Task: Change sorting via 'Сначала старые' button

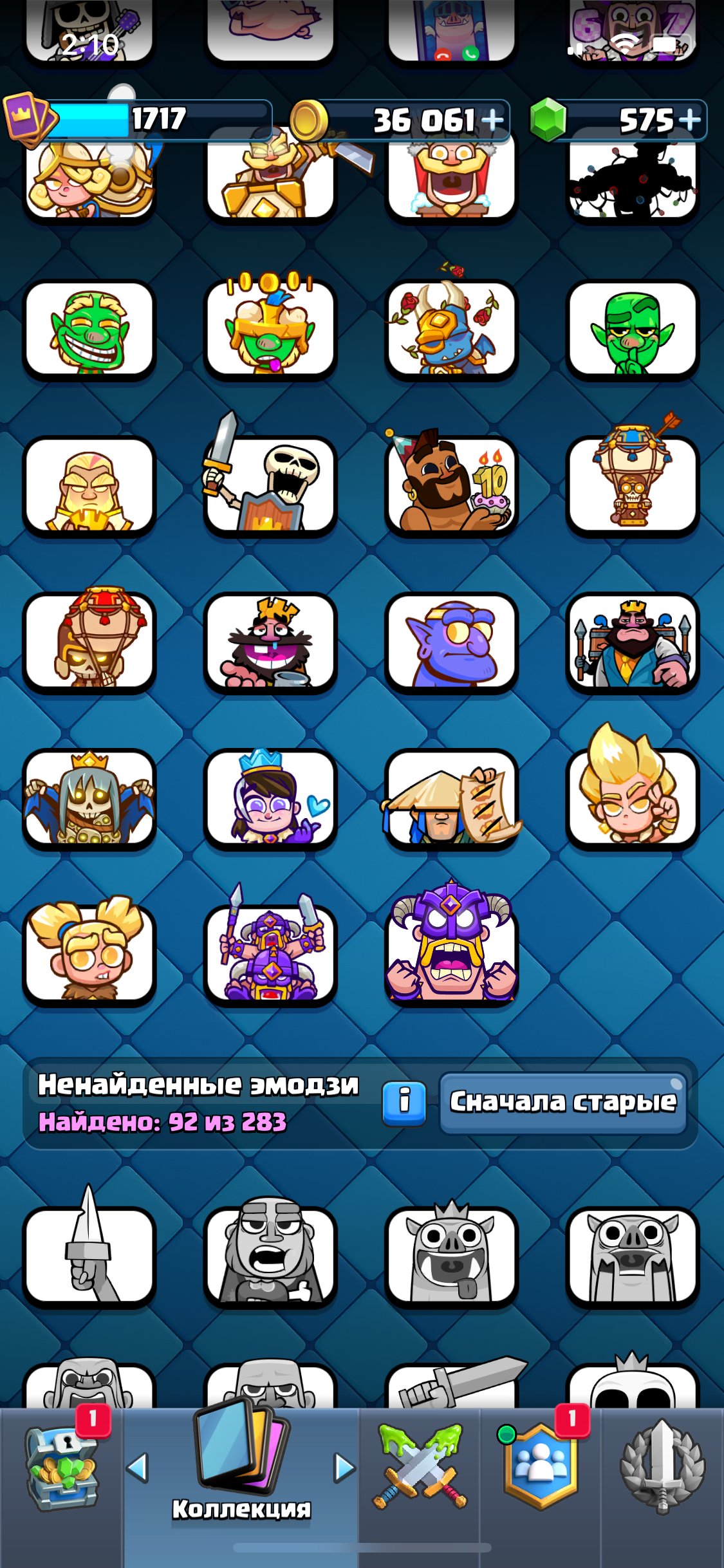Action: (563, 1102)
